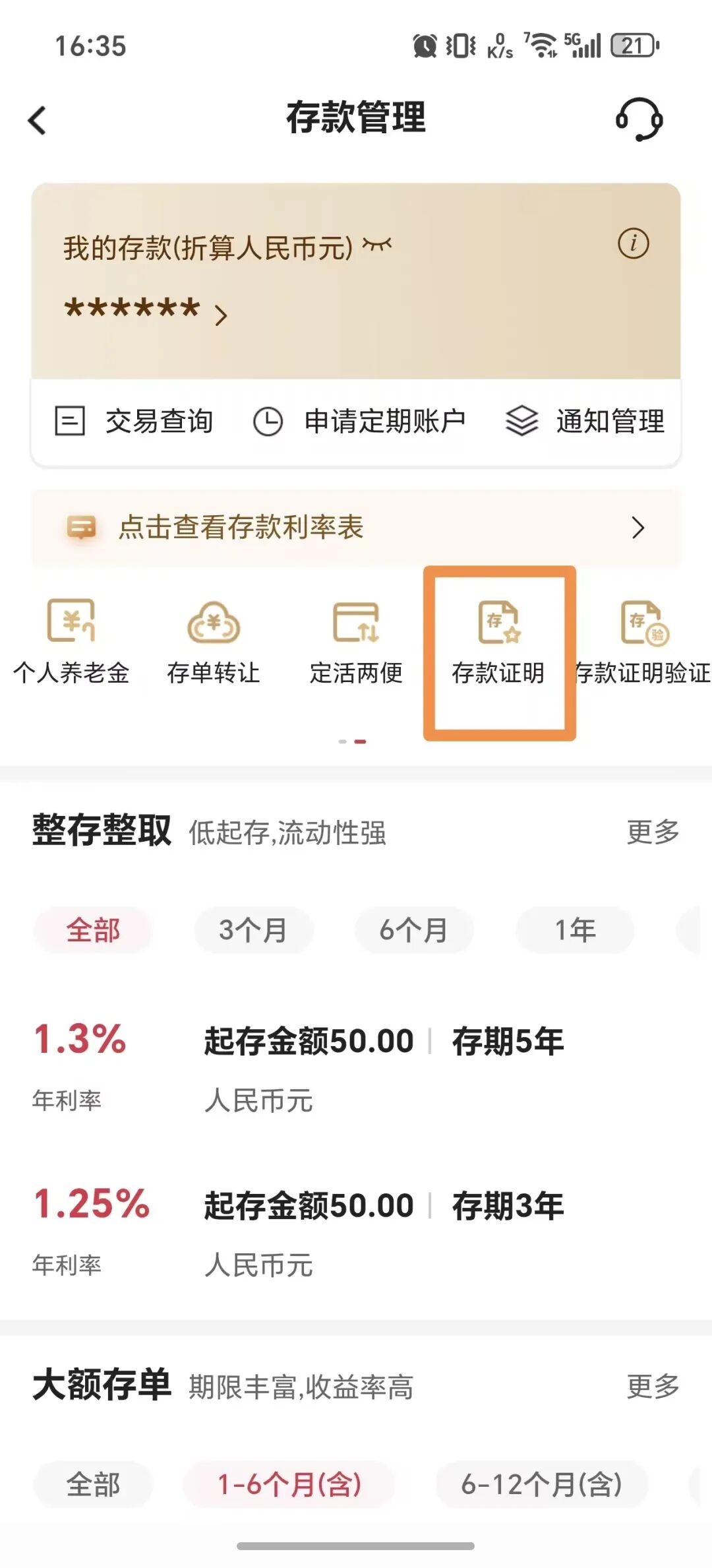Open customer service via the headset icon
The height and width of the screenshot is (1568, 712).
pos(639,119)
